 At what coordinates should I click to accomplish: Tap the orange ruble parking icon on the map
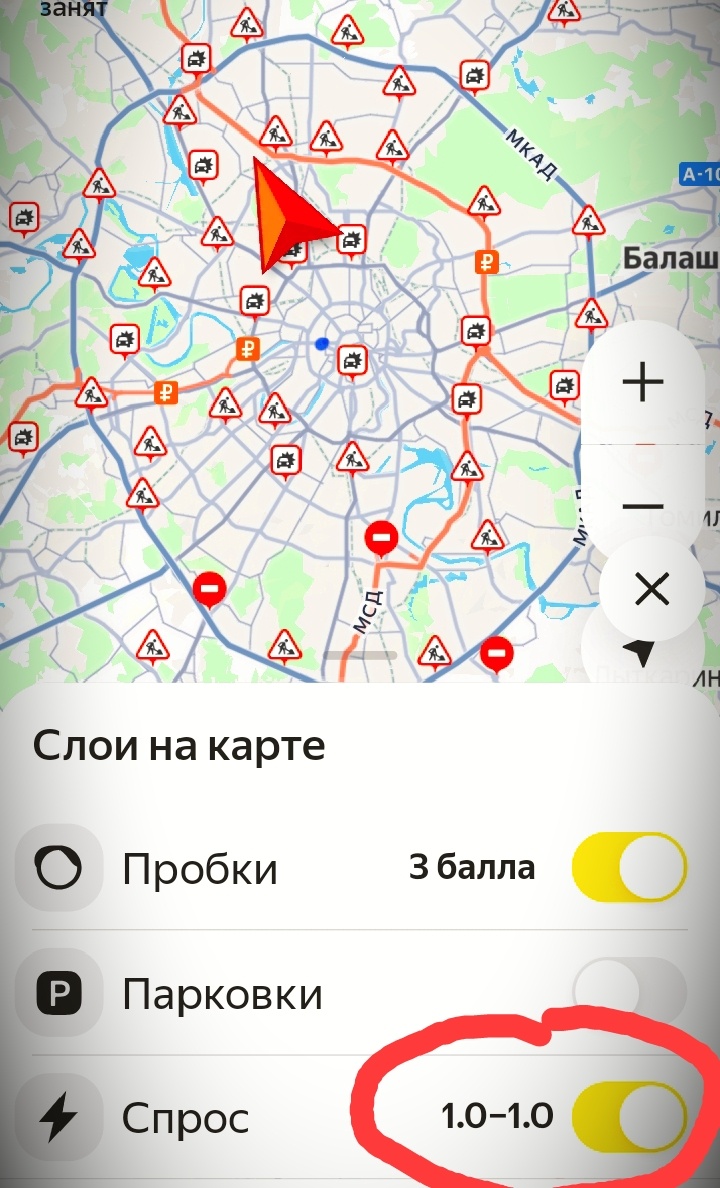point(246,349)
